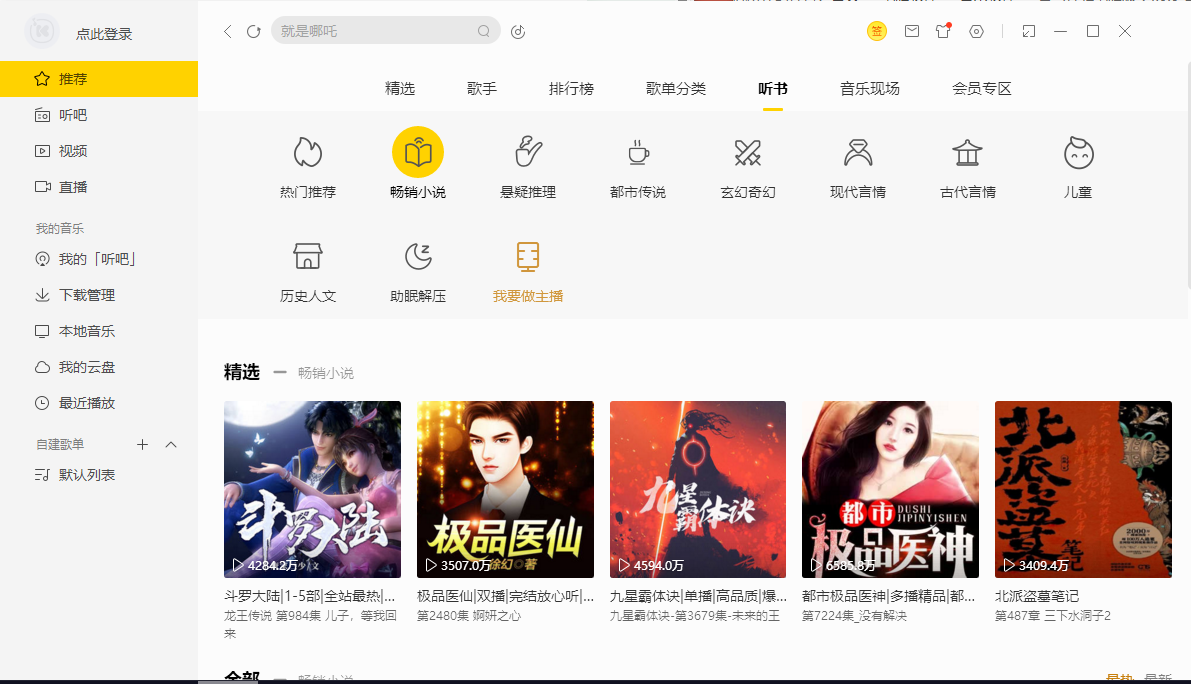Go back with the arrow icon
The height and width of the screenshot is (684, 1191).
228,32
